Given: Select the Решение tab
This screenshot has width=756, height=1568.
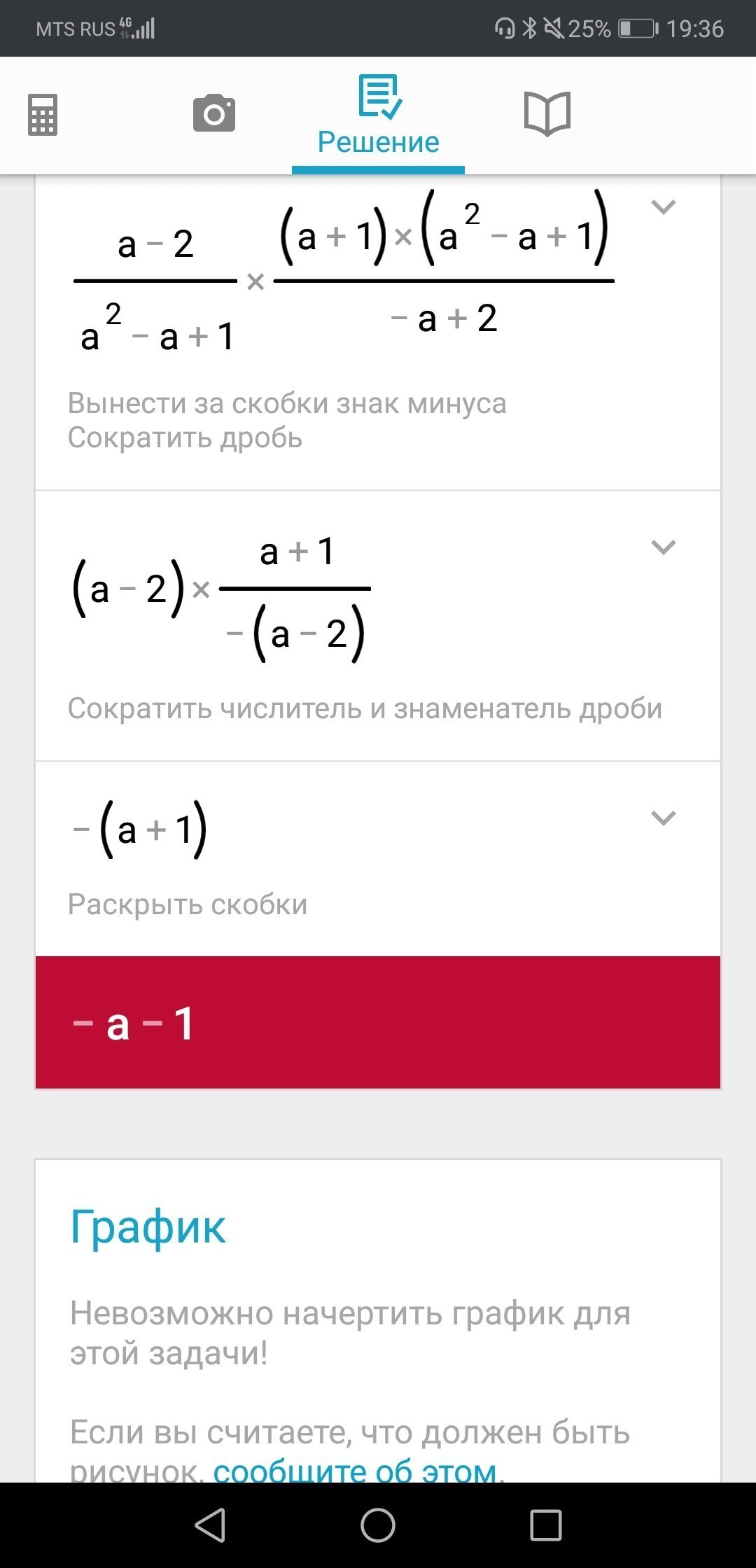Looking at the screenshot, I should (x=378, y=115).
